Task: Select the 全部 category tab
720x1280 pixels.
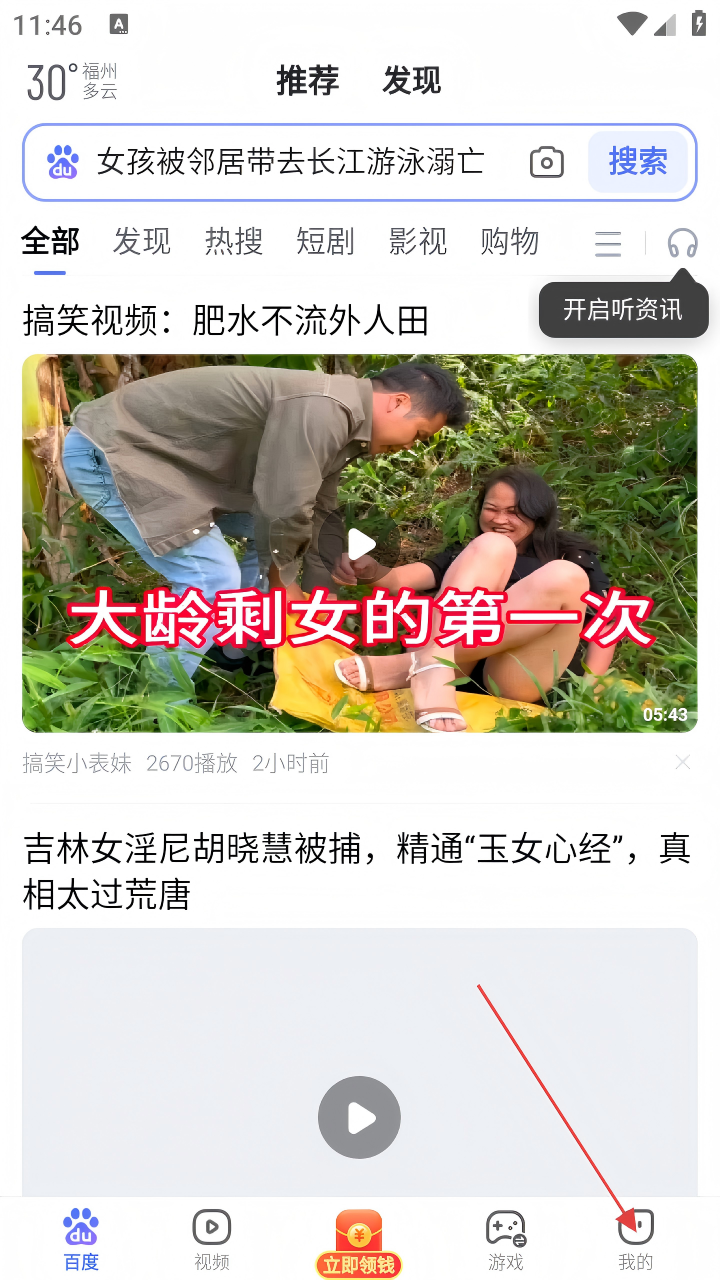Action: [x=50, y=241]
